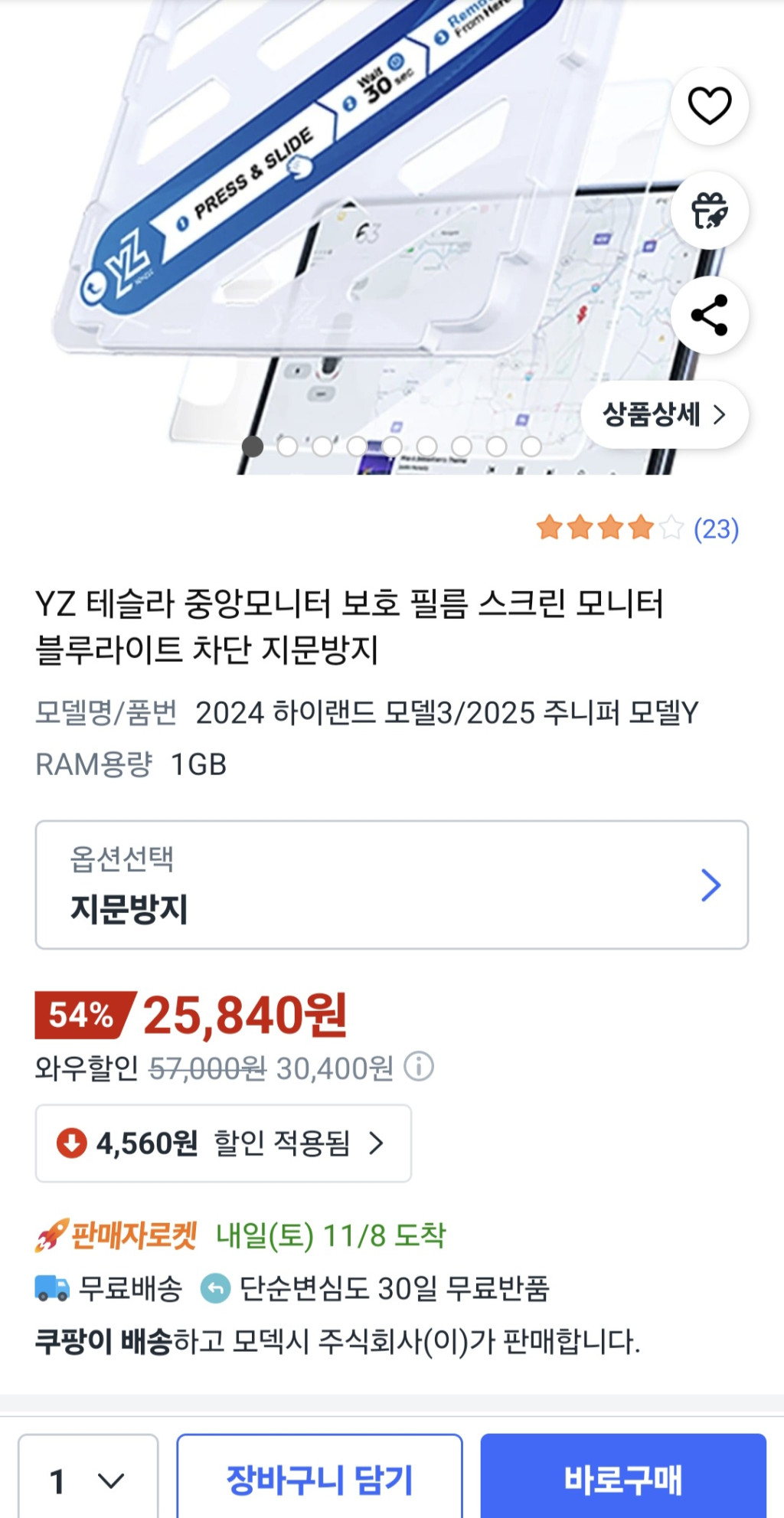The height and width of the screenshot is (1518, 784).
Task: Expand the 옵션선택 option selector
Action: [391, 885]
